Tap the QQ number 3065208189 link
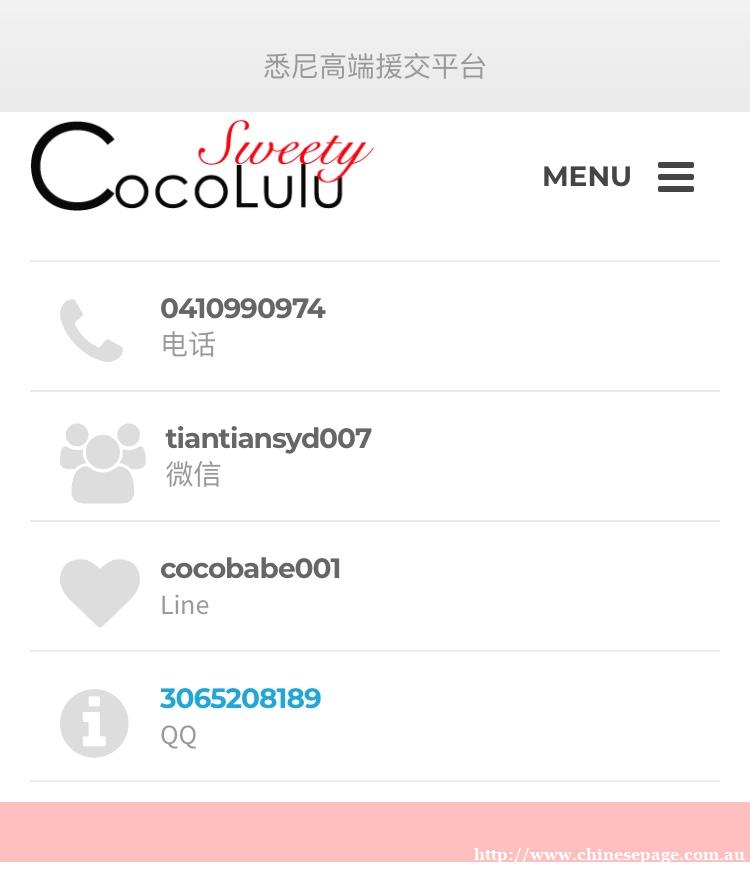Image resolution: width=750 pixels, height=881 pixels. click(x=240, y=698)
